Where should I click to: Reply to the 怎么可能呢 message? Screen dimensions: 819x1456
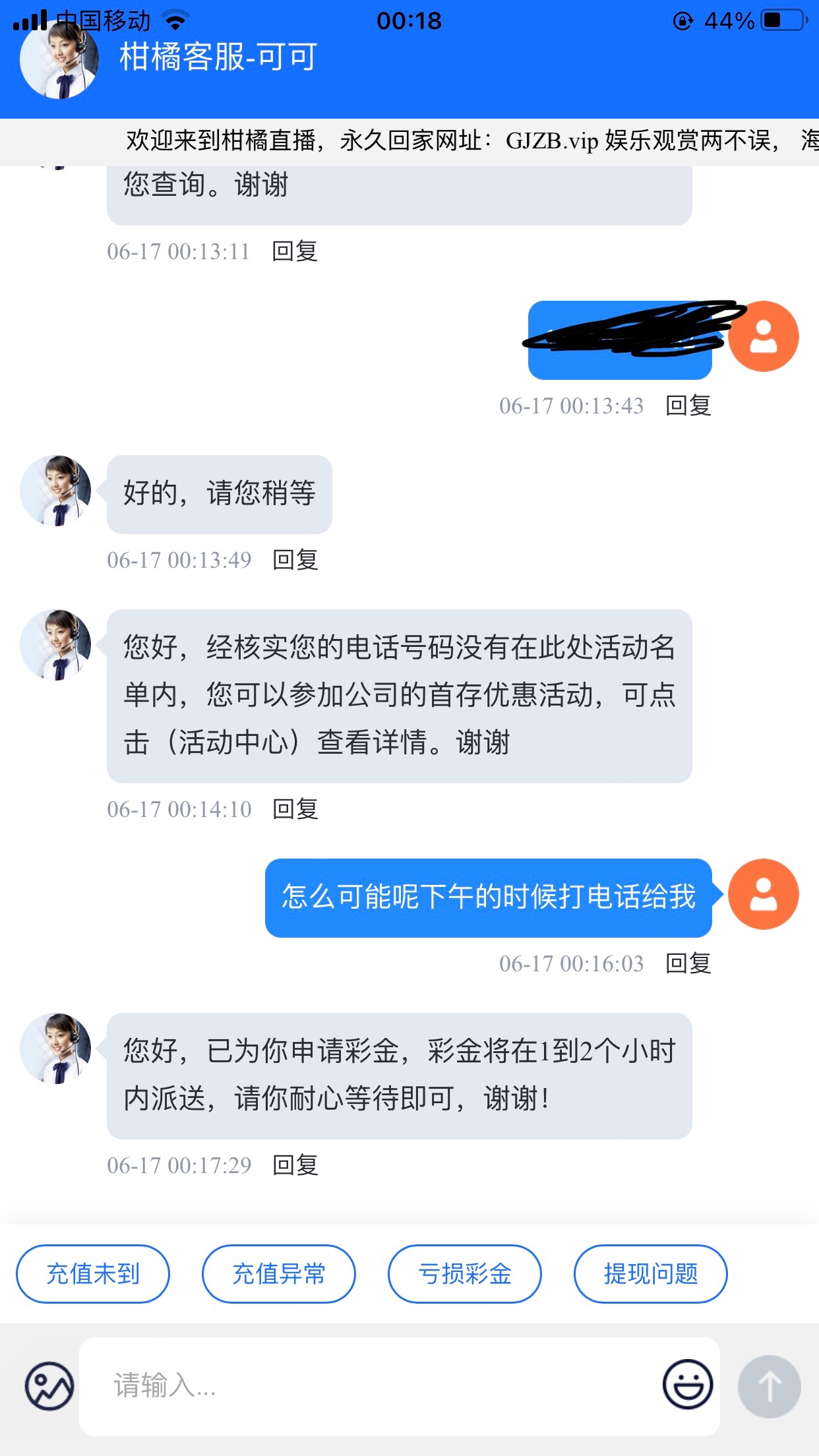688,963
